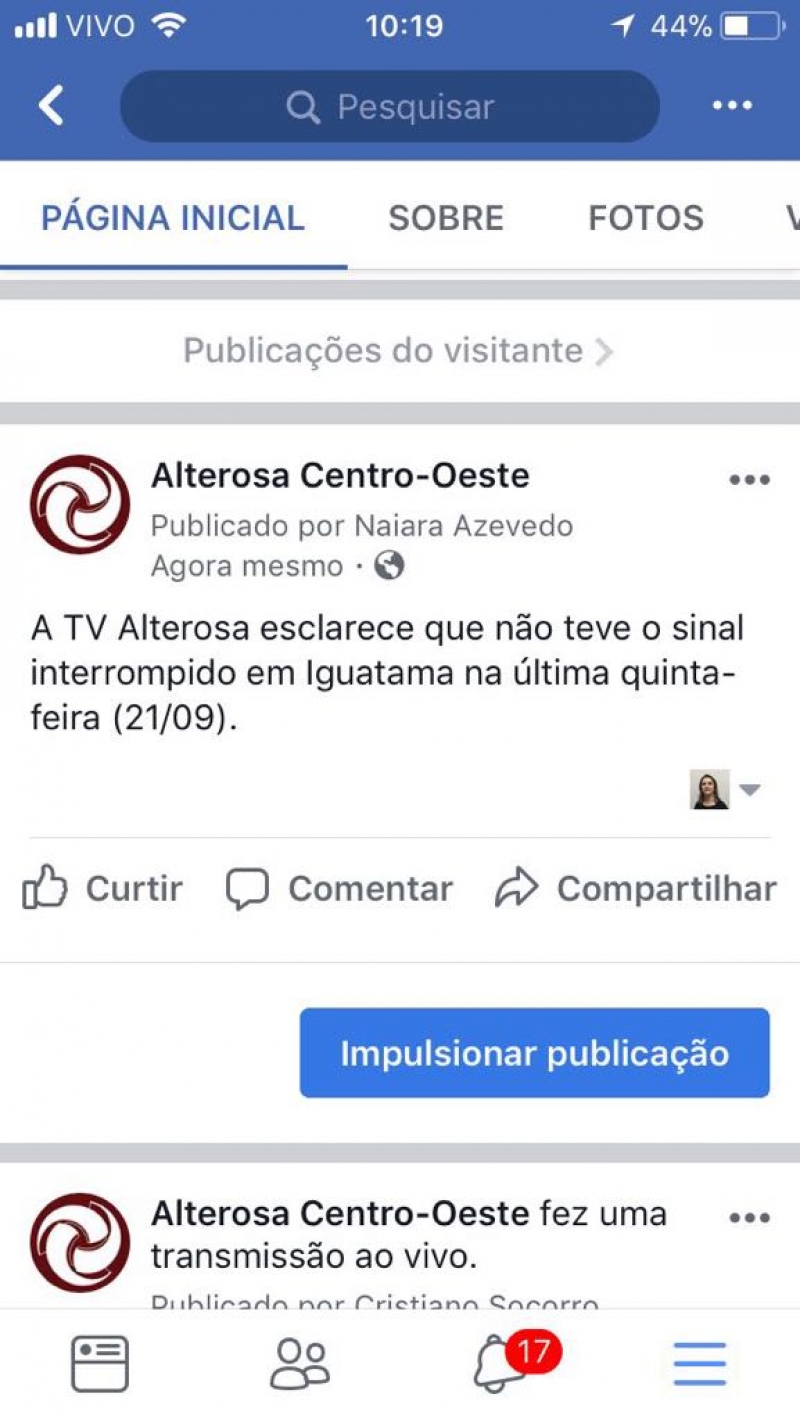The width and height of the screenshot is (800, 1419).
Task: Tap Impulsionar publicação button
Action: [534, 1053]
